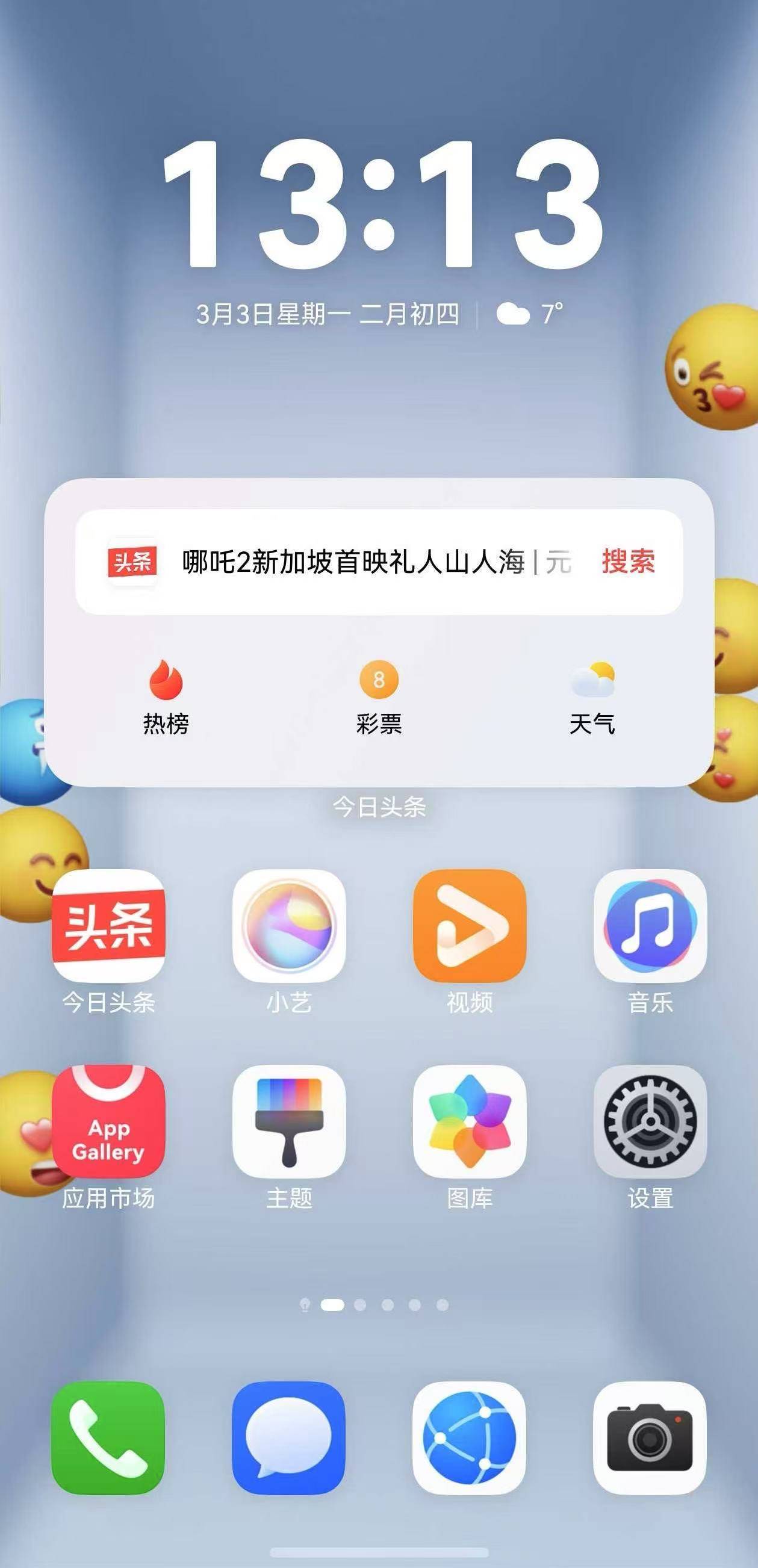Viewport: 758px width, 1568px height.
Task: Open the clock from the 13:13 time widget
Action: [382, 204]
